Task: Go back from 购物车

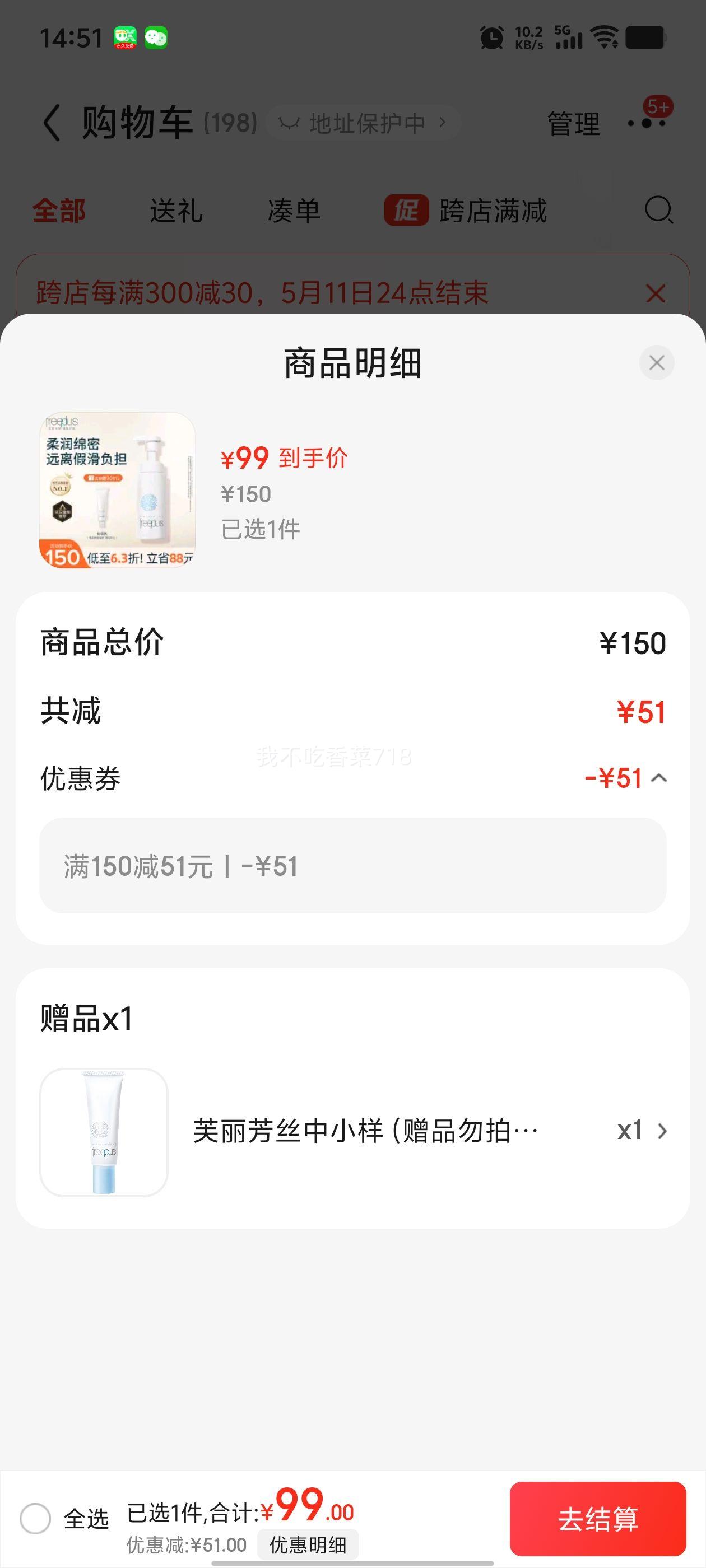Action: point(52,122)
